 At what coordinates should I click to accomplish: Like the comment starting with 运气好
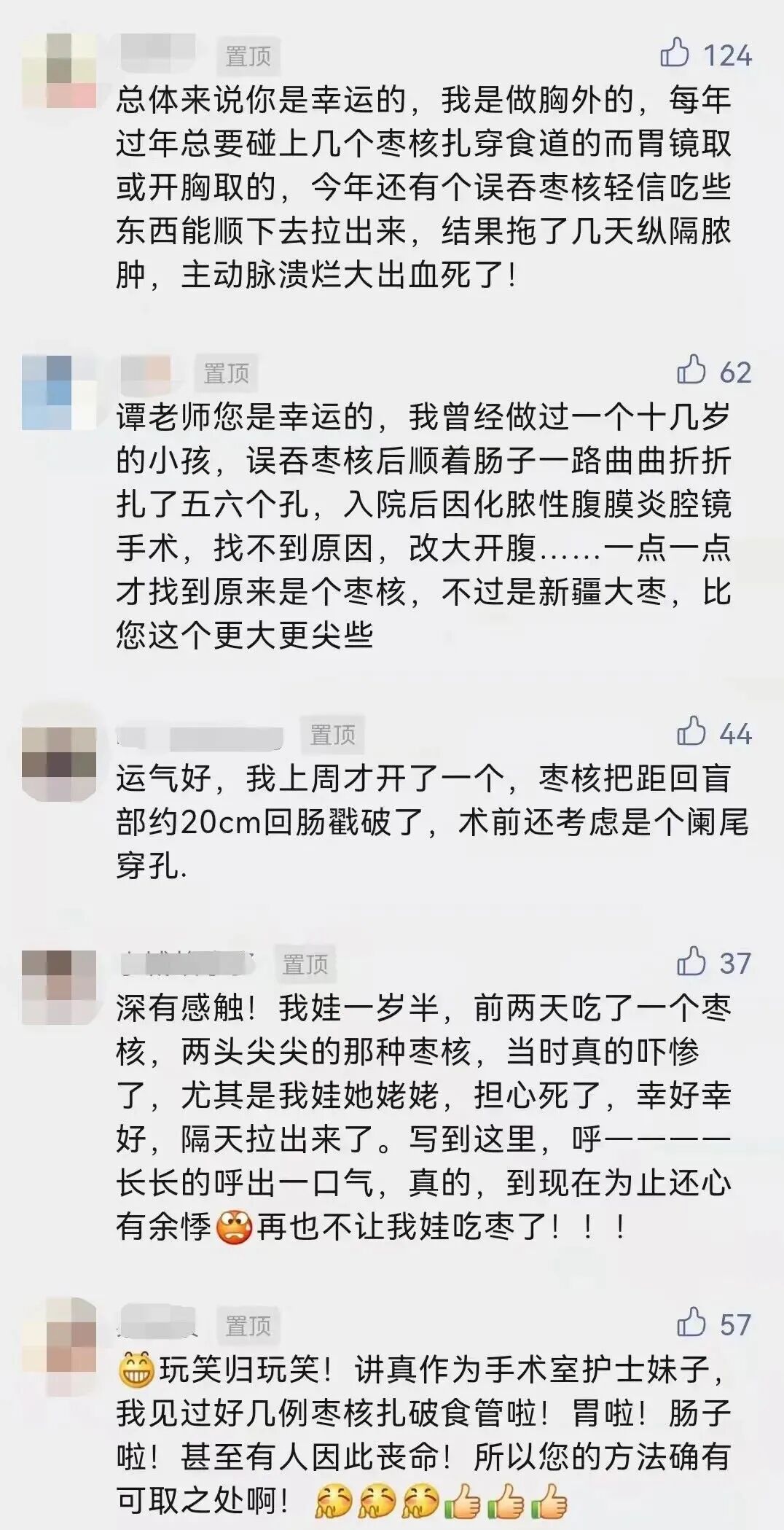point(691,732)
